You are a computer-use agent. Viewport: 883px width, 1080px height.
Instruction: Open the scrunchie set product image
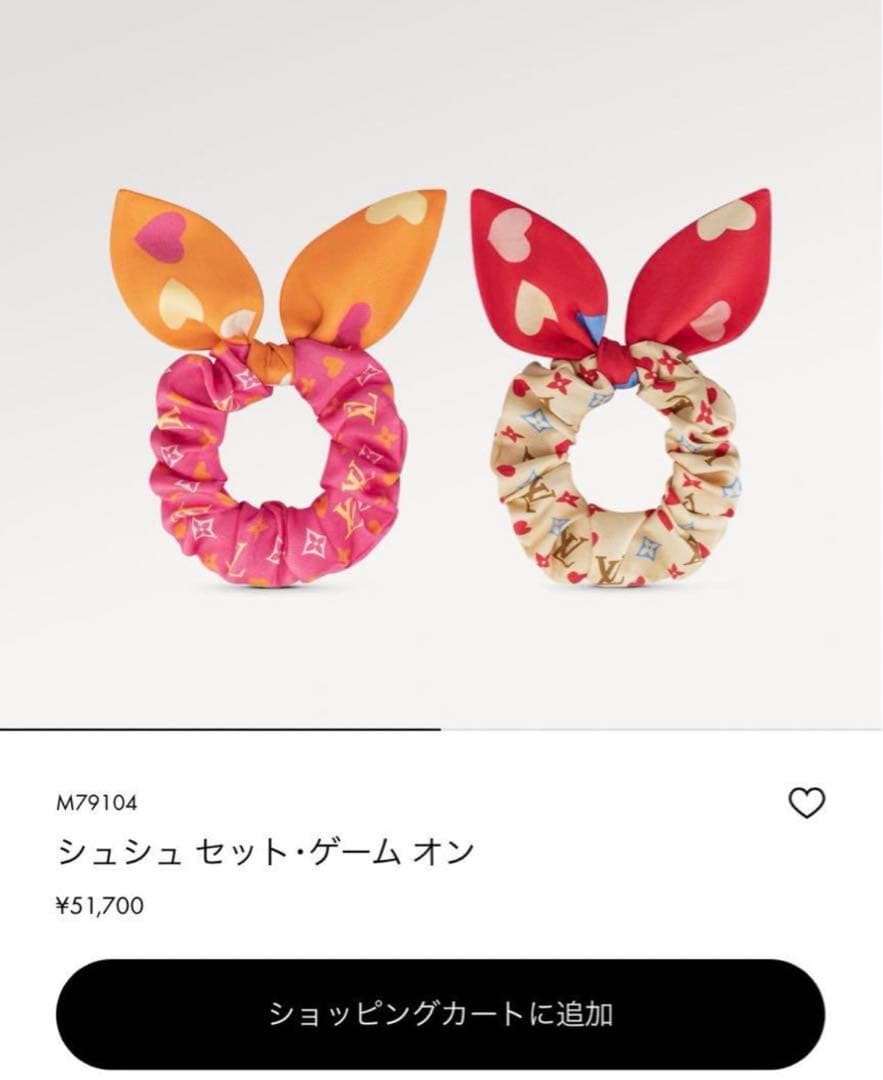[440, 390]
